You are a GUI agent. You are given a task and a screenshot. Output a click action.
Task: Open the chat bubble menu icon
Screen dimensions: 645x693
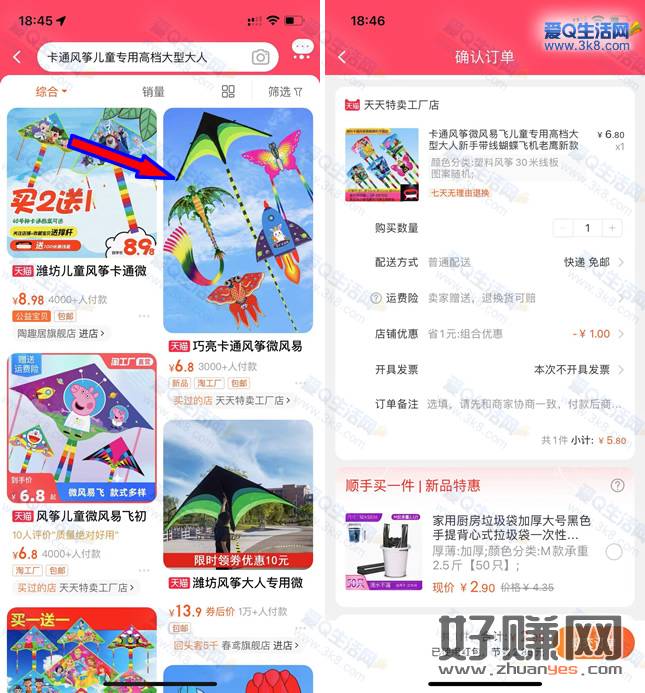302,49
